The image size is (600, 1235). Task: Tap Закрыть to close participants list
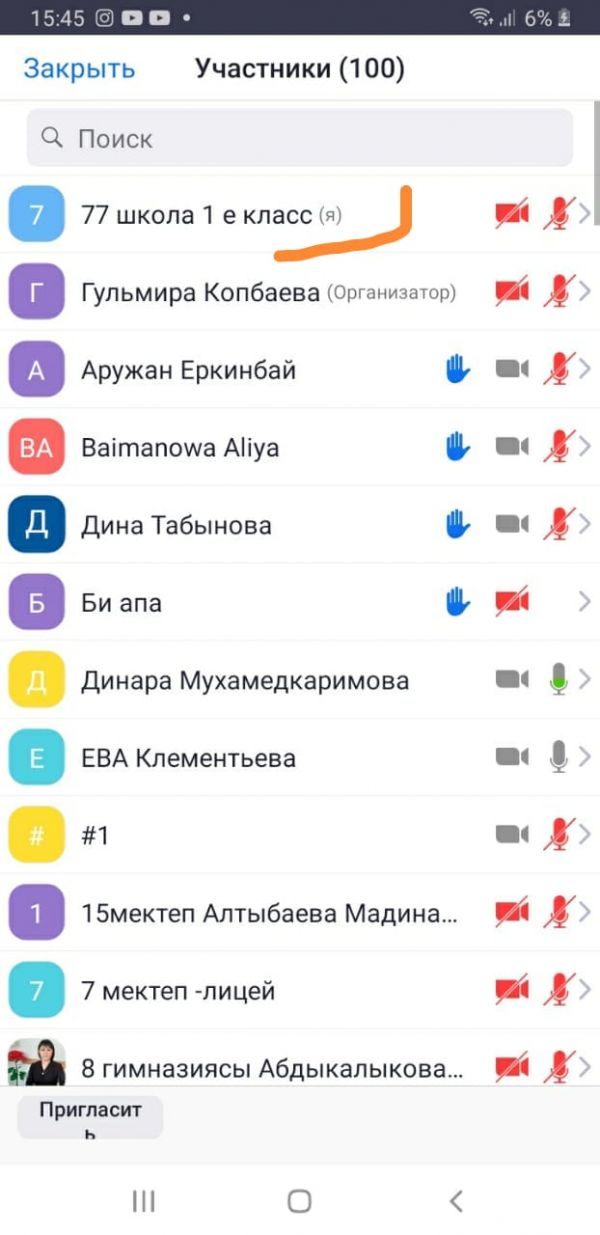79,69
